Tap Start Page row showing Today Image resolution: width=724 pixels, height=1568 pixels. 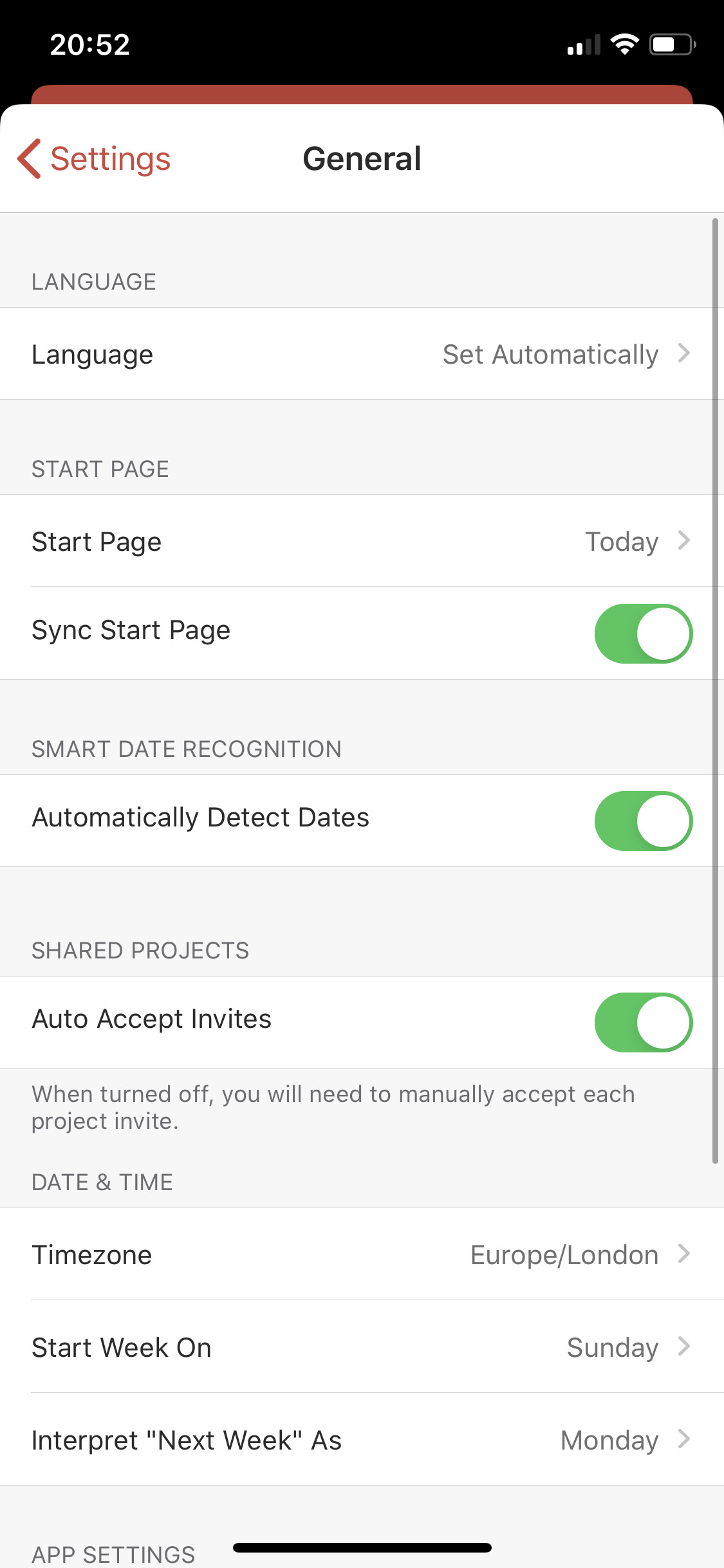coord(362,541)
